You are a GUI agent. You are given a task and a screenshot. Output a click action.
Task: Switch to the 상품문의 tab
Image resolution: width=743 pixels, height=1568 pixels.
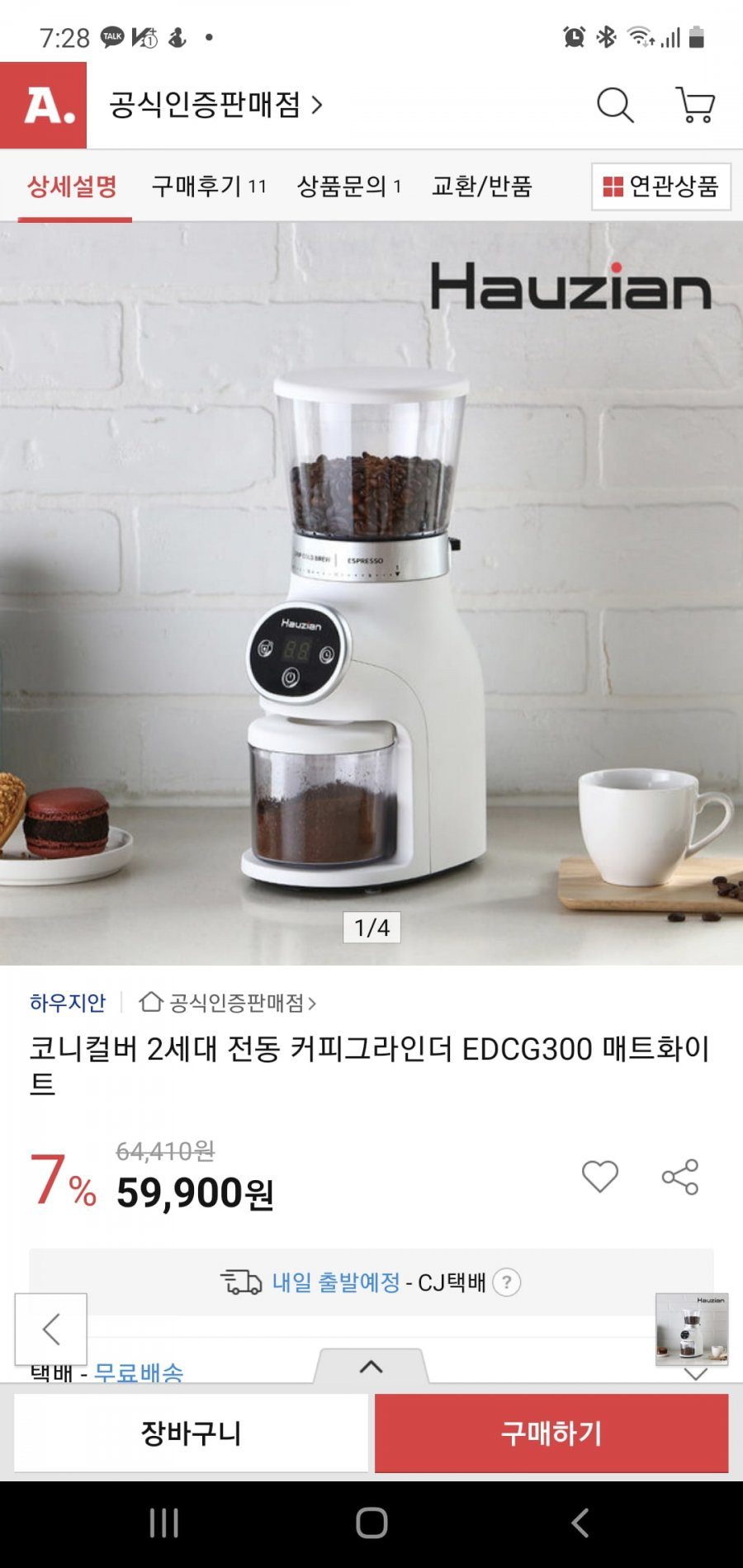tap(349, 187)
